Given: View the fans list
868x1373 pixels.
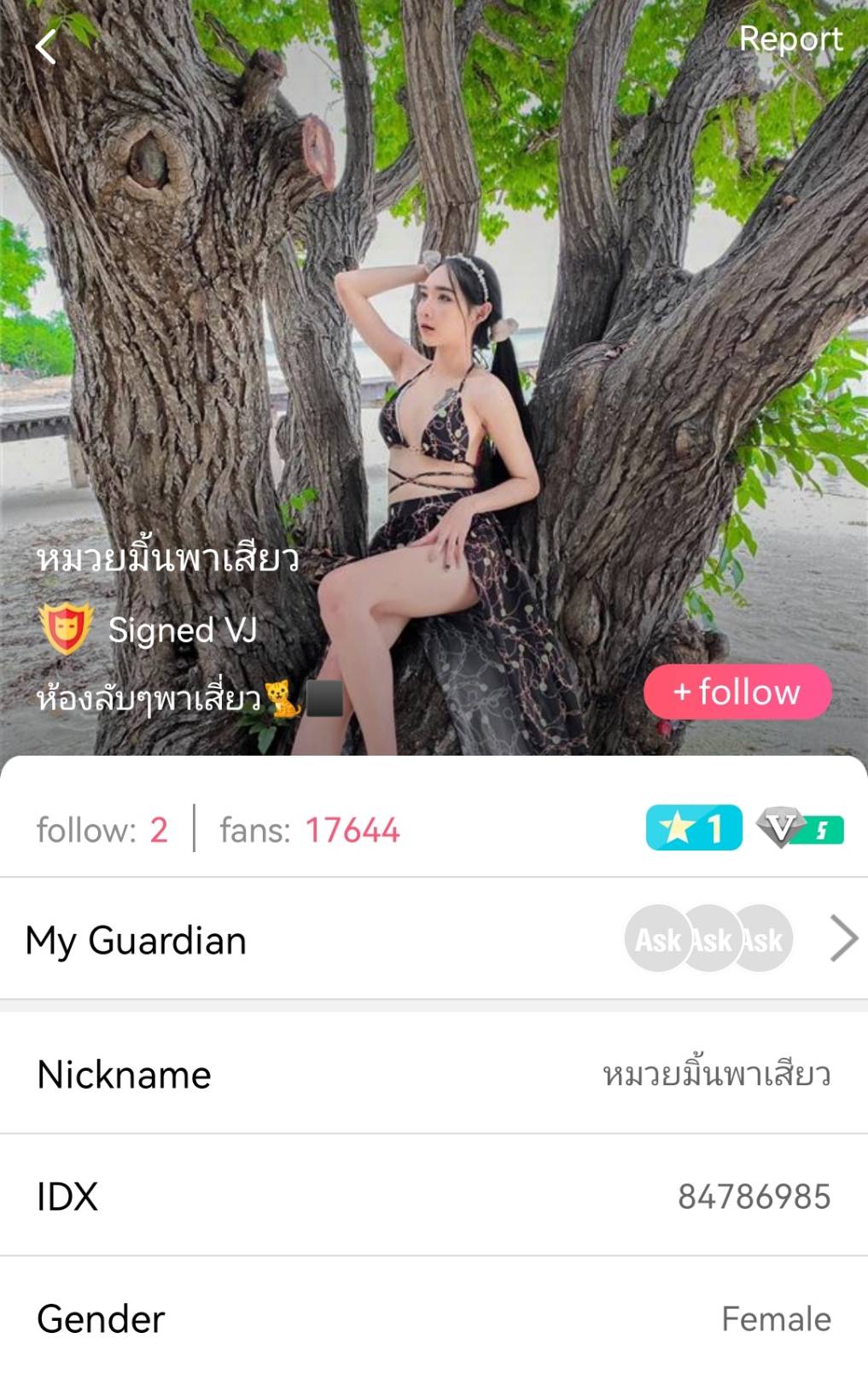Looking at the screenshot, I should (309, 830).
